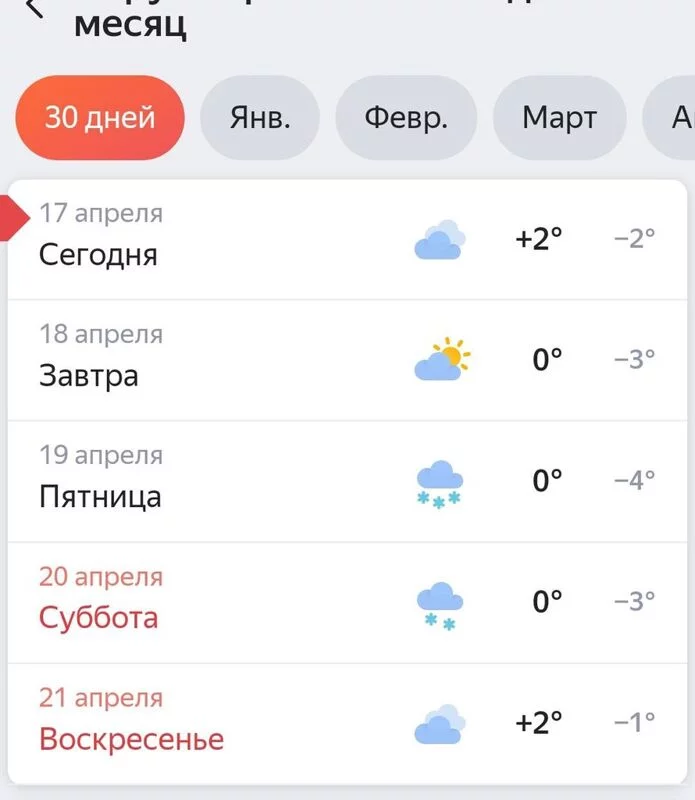The height and width of the screenshot is (800, 695).
Task: Open the 21 апреля Воскресенье forecast row
Action: pos(347,724)
